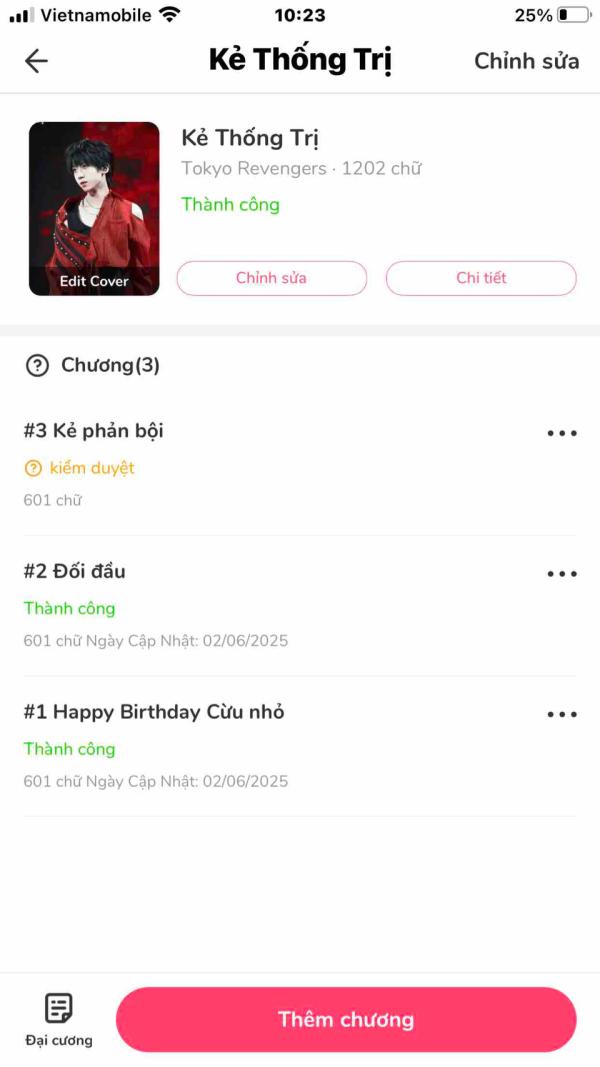
Task: Open options for Happy Birthday Cừu nhỏ
Action: click(x=562, y=715)
